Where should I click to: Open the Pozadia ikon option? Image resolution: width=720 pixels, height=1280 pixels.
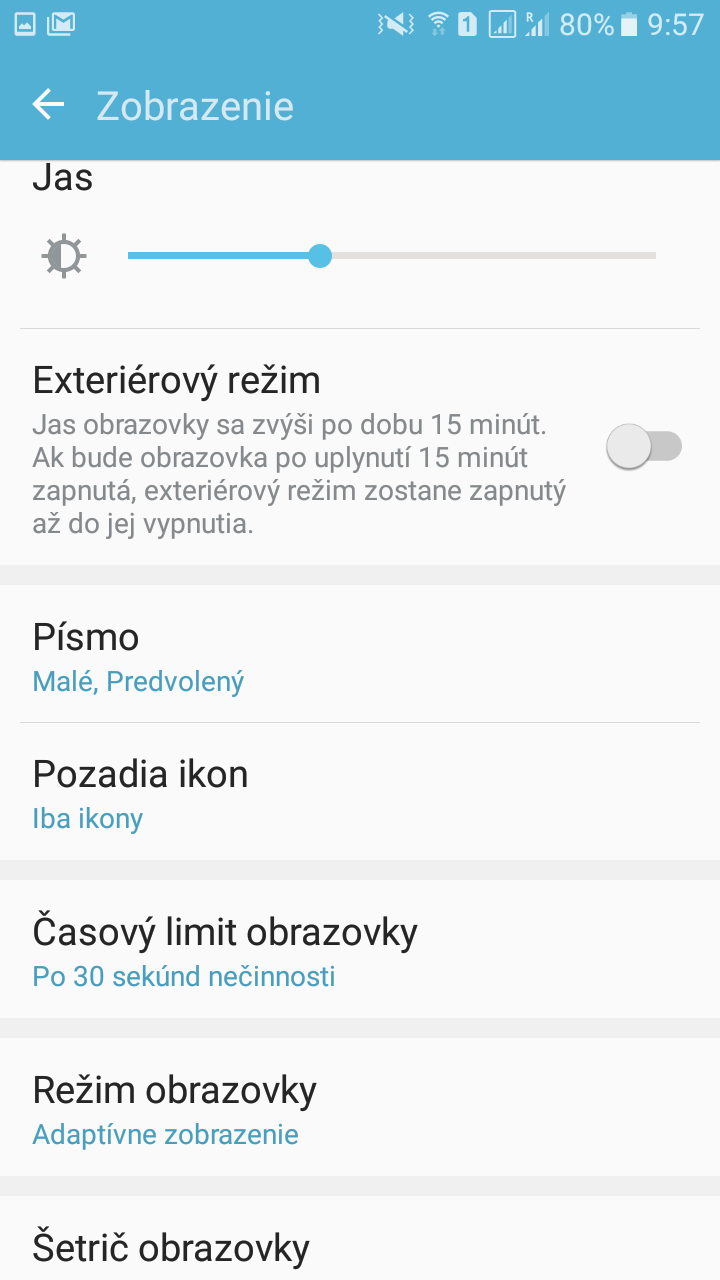360,792
